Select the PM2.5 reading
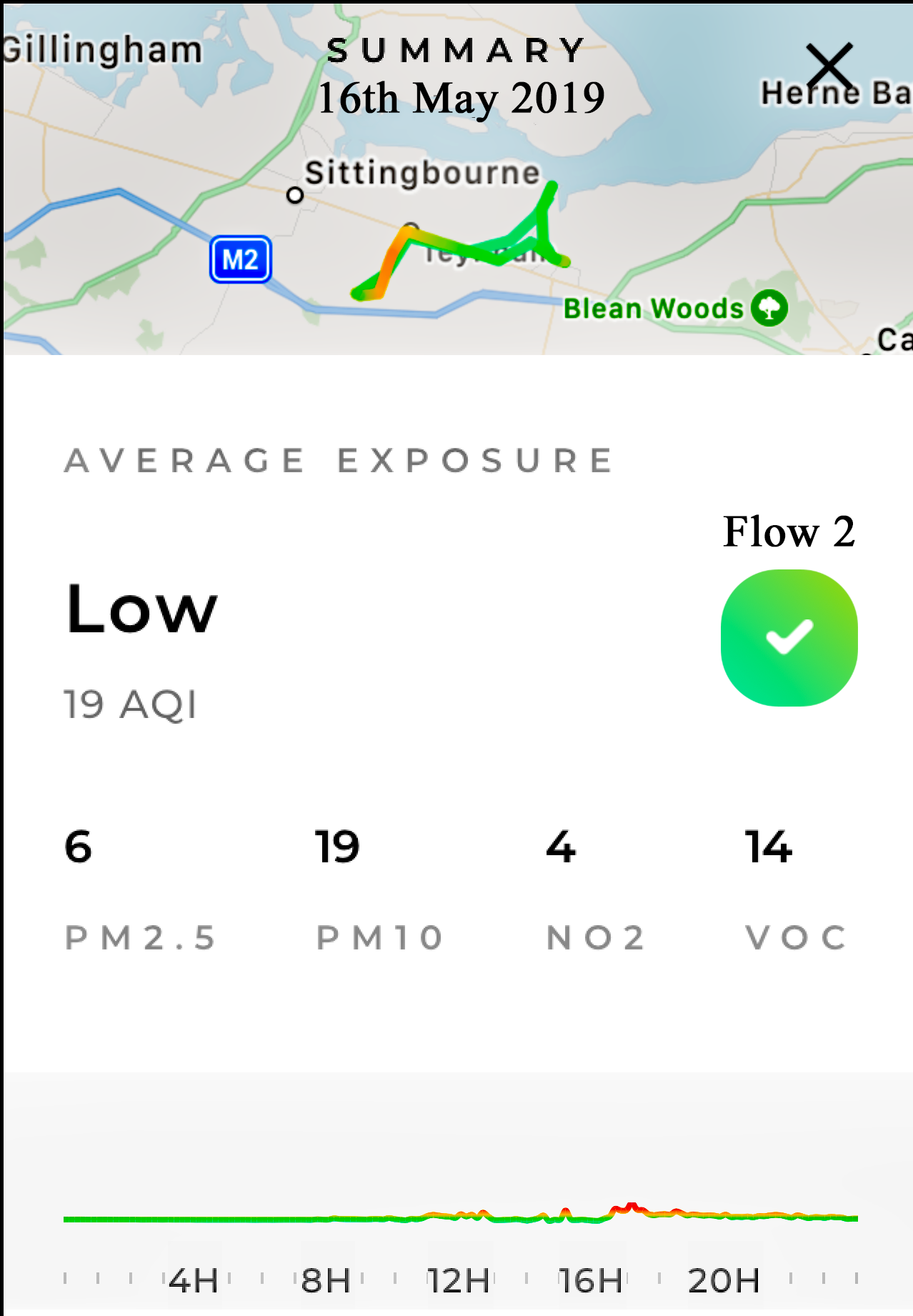913x1316 pixels. [x=139, y=889]
